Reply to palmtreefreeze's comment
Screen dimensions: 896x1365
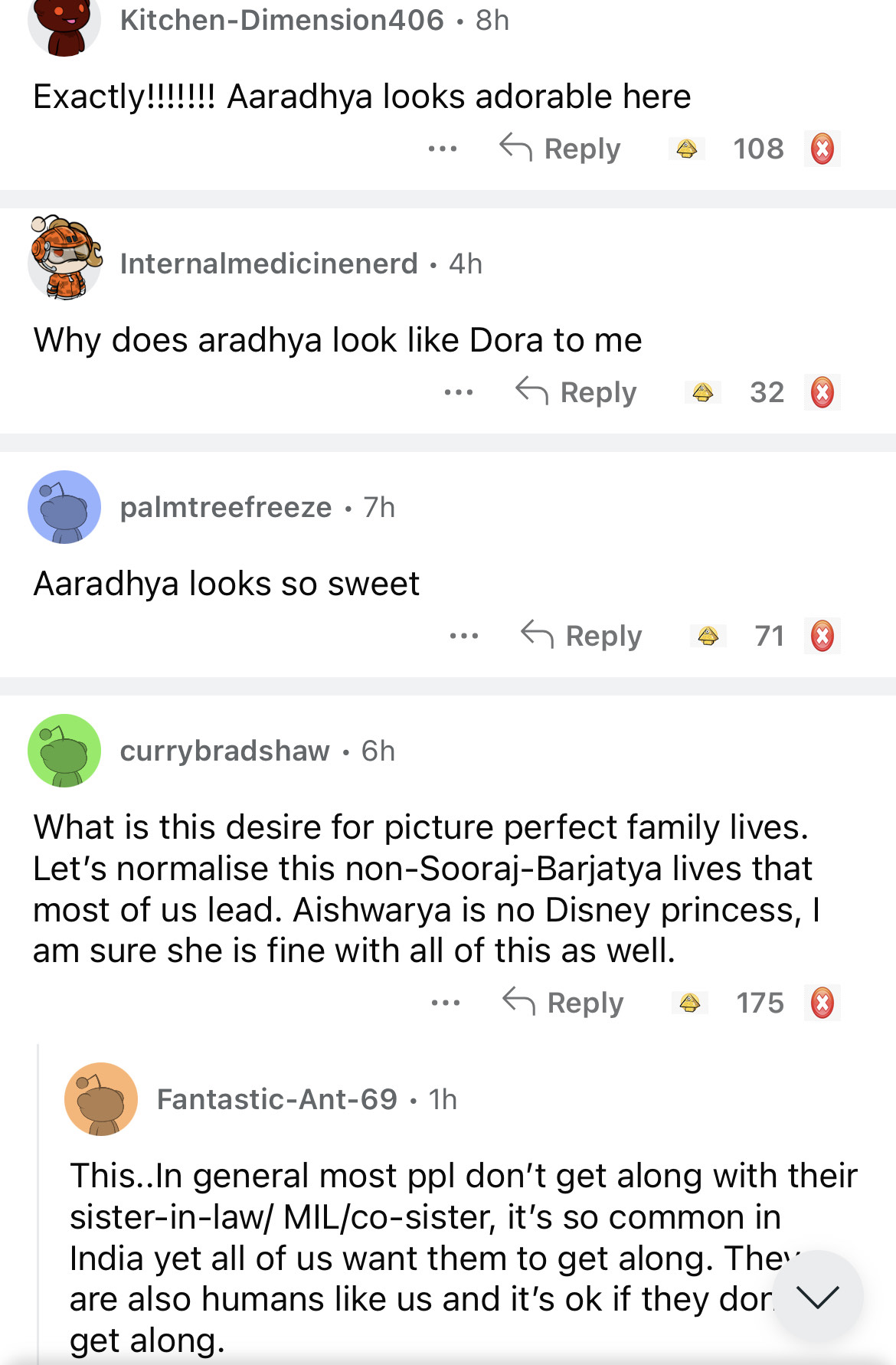(582, 636)
